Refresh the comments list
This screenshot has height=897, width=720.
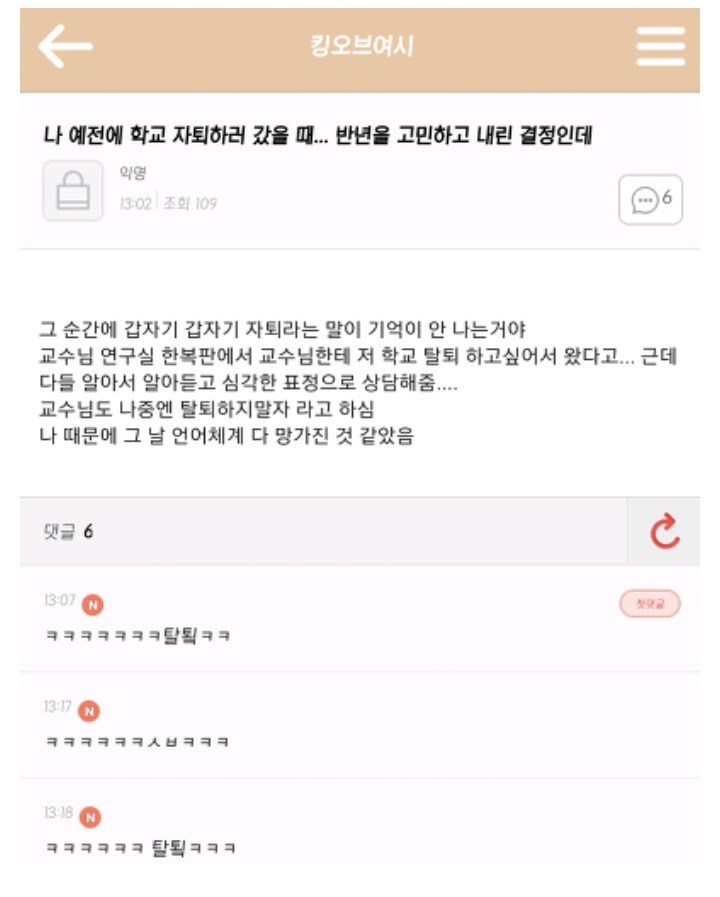[664, 531]
